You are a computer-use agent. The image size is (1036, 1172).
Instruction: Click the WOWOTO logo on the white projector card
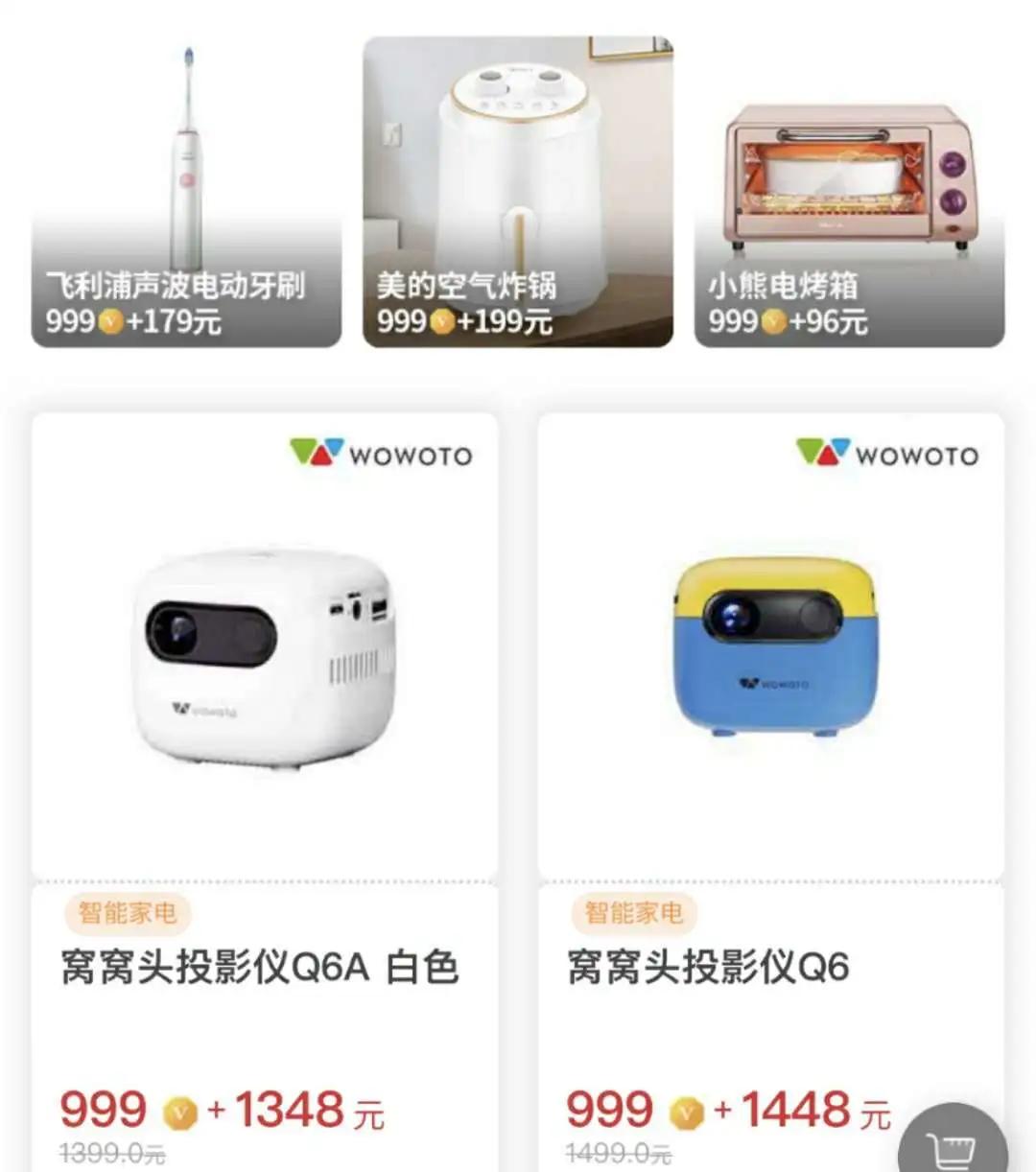point(382,453)
